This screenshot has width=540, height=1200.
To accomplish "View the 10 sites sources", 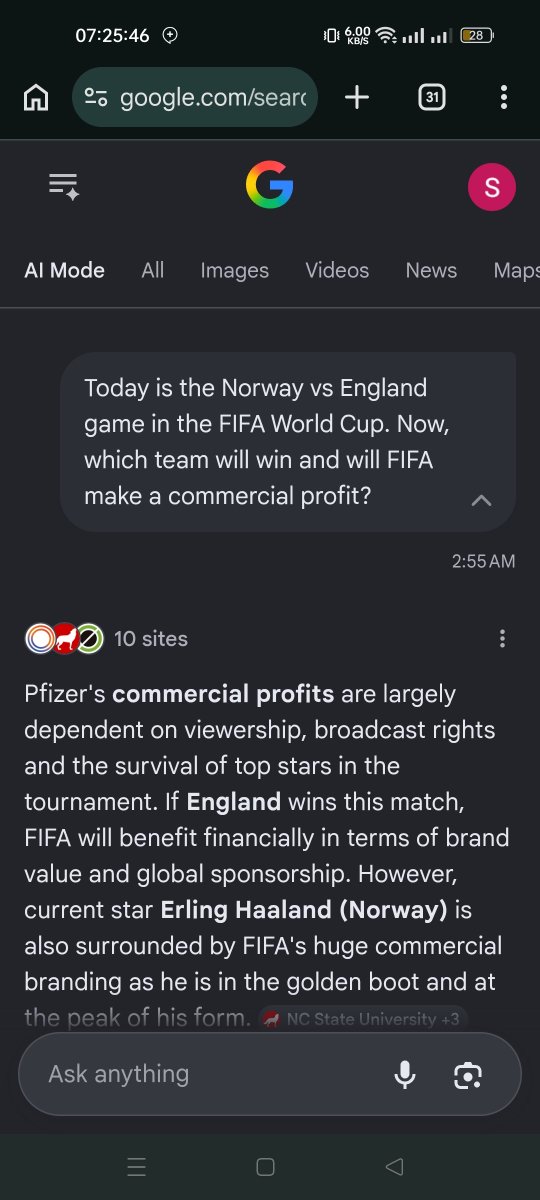I will click(x=106, y=638).
